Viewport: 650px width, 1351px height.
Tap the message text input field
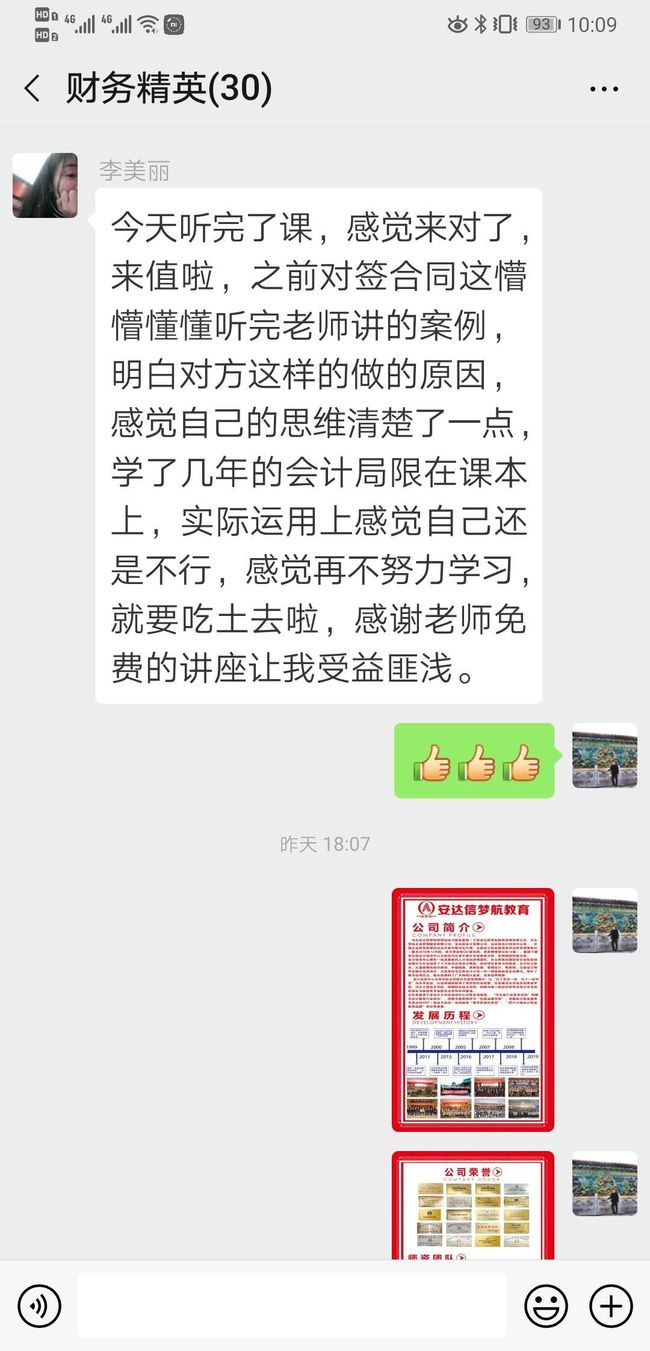[x=292, y=1305]
